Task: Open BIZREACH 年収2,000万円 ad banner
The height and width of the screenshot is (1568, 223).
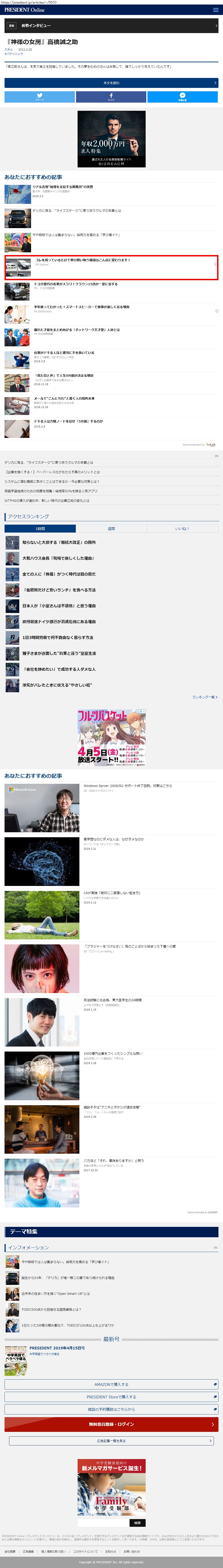Action: (x=112, y=139)
